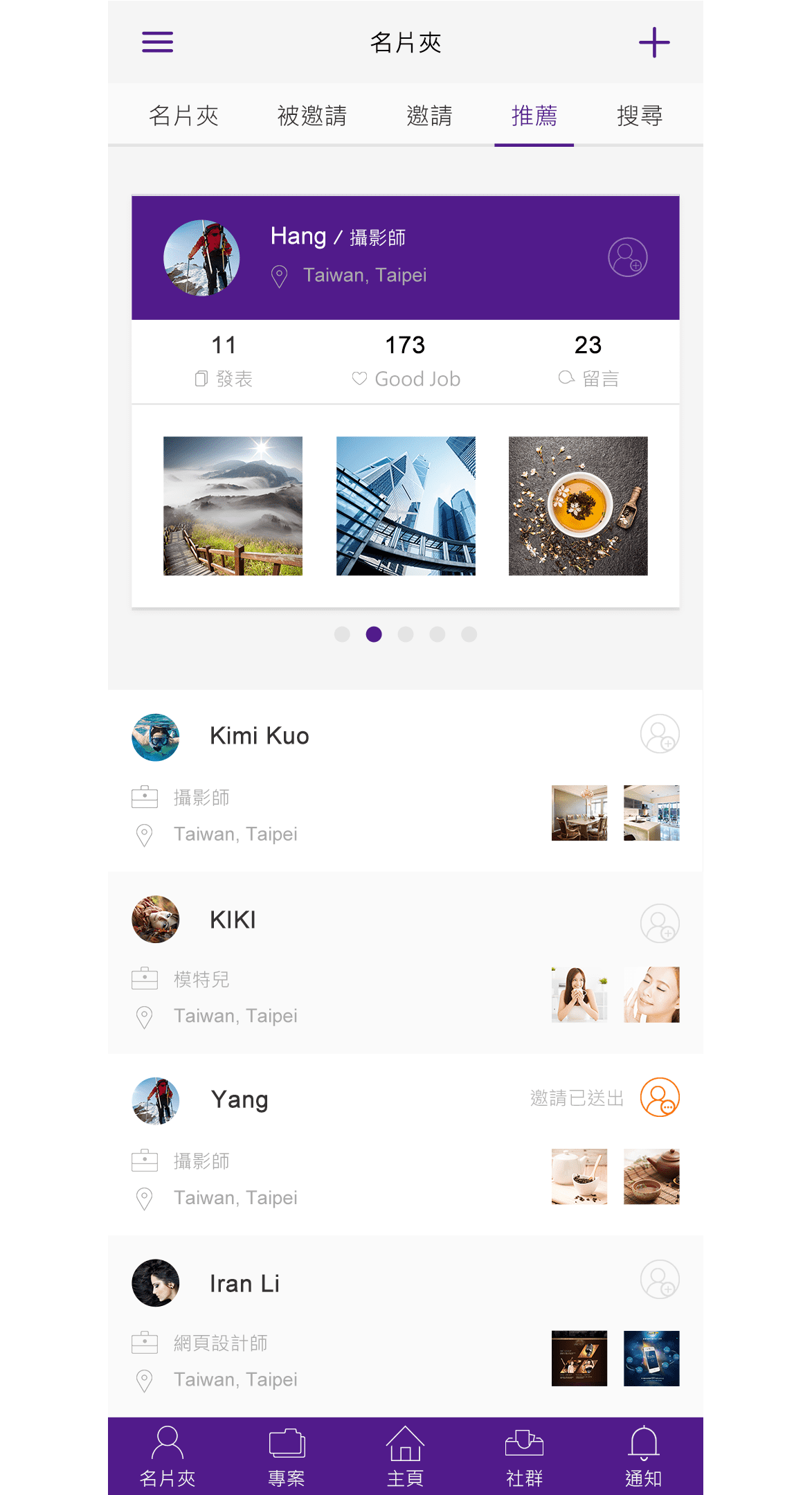Screen dimensions: 812x1495
Task: Open the 被邀請 tab
Action: (x=311, y=115)
